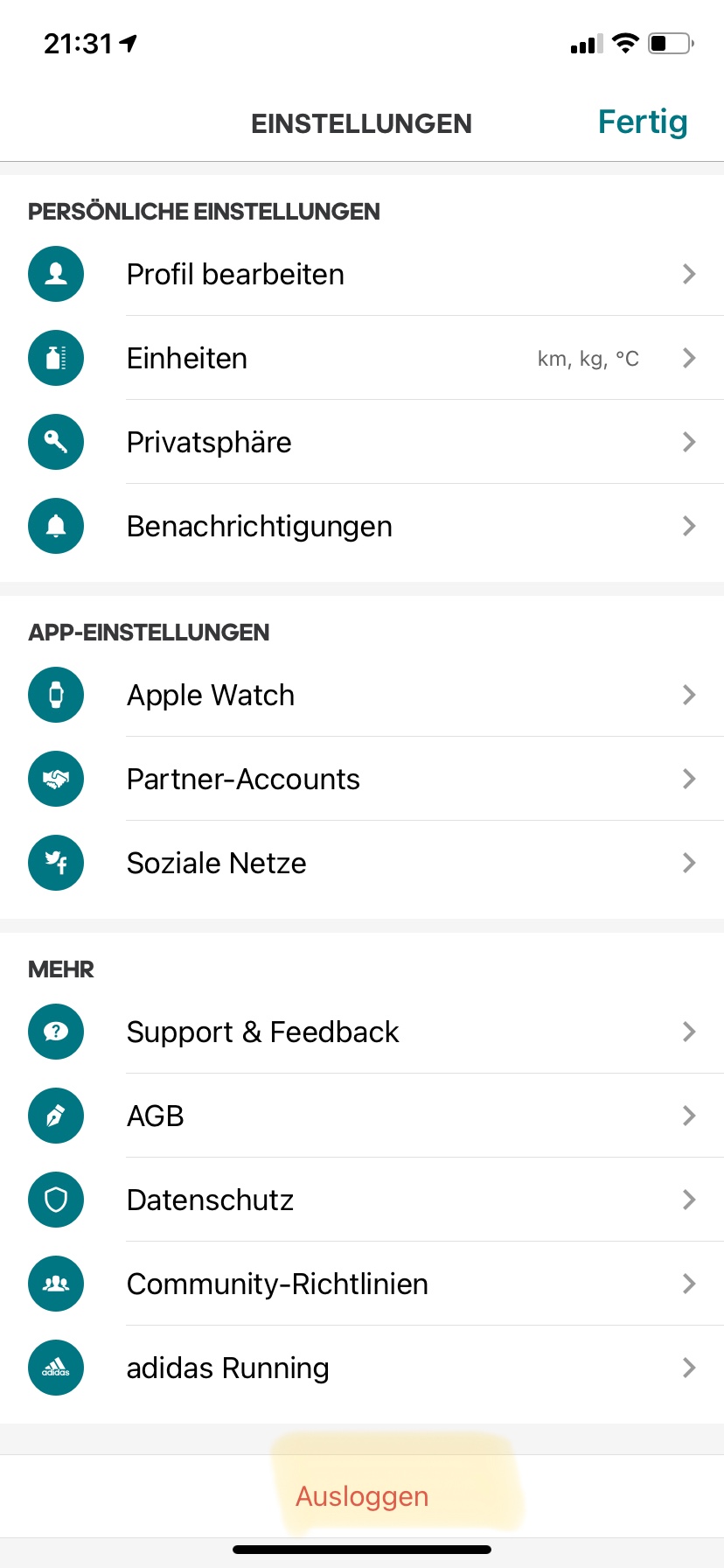Open Soziale Netze
This screenshot has height=1568, width=724.
pos(362,864)
